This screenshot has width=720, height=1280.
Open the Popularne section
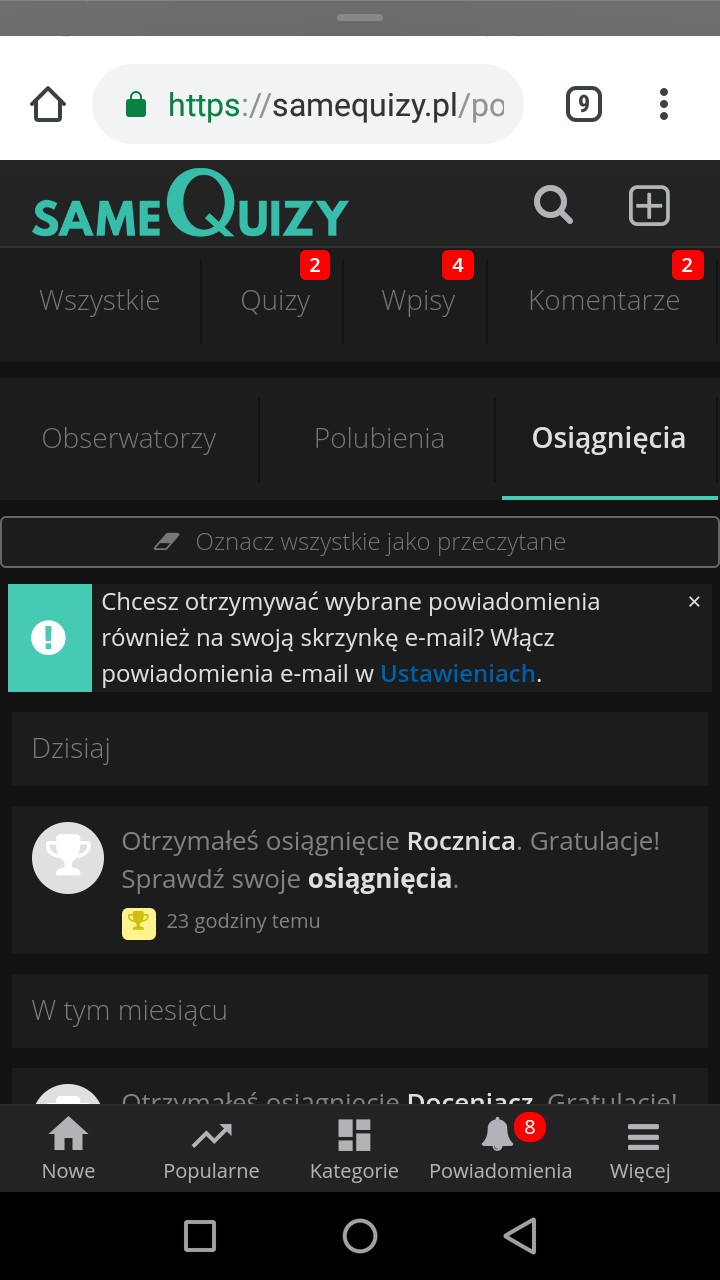[211, 1149]
